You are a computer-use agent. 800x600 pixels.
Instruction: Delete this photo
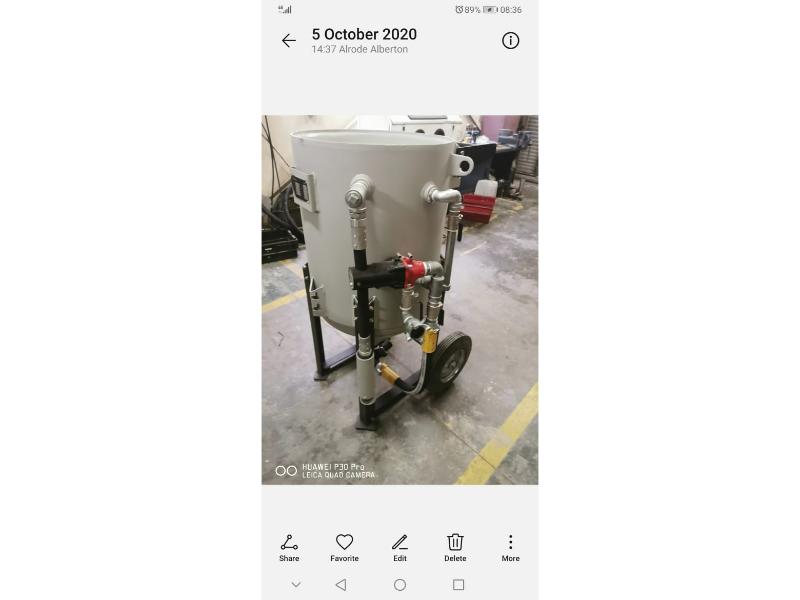[455, 547]
